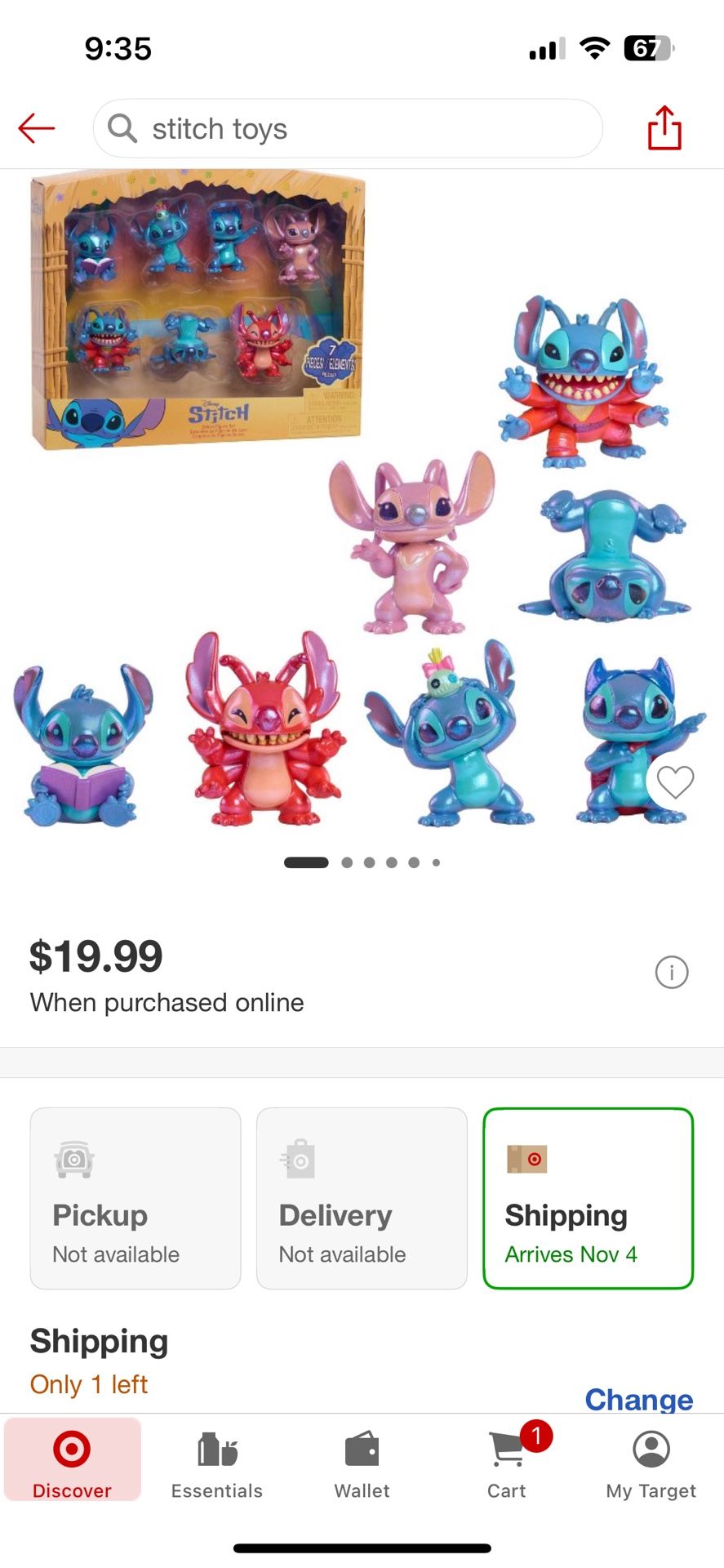Go back with the red arrow
The height and width of the screenshot is (1568, 724).
37,128
